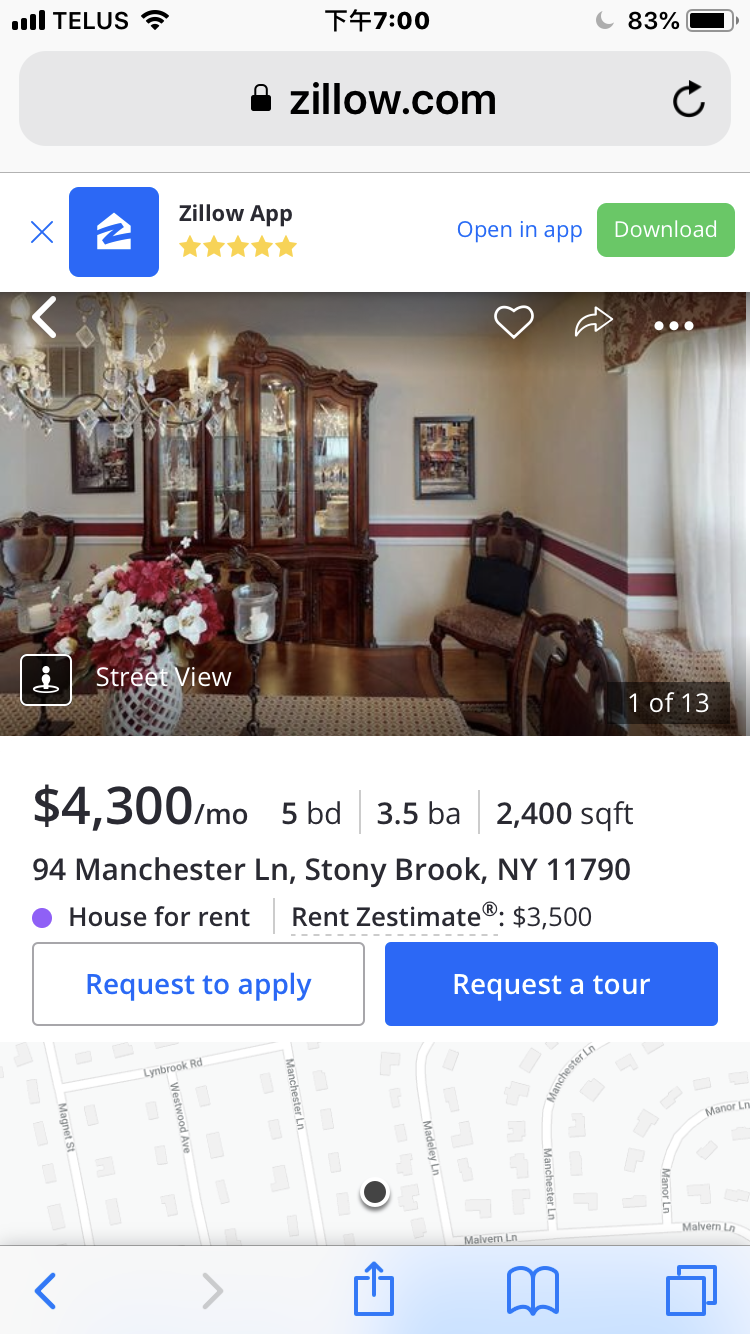750x1334 pixels.
Task: Open Street View of the property
Action: tap(126, 678)
